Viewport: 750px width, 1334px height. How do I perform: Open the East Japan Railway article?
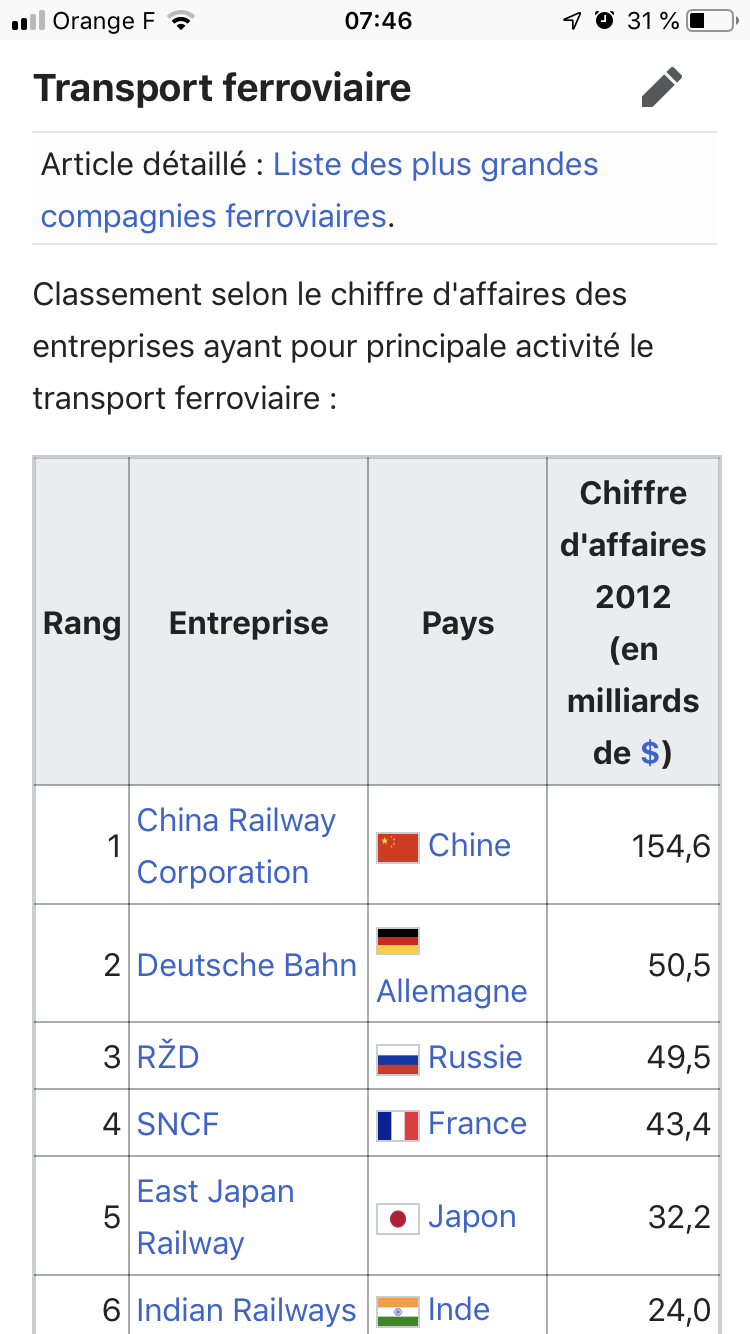point(216,1217)
